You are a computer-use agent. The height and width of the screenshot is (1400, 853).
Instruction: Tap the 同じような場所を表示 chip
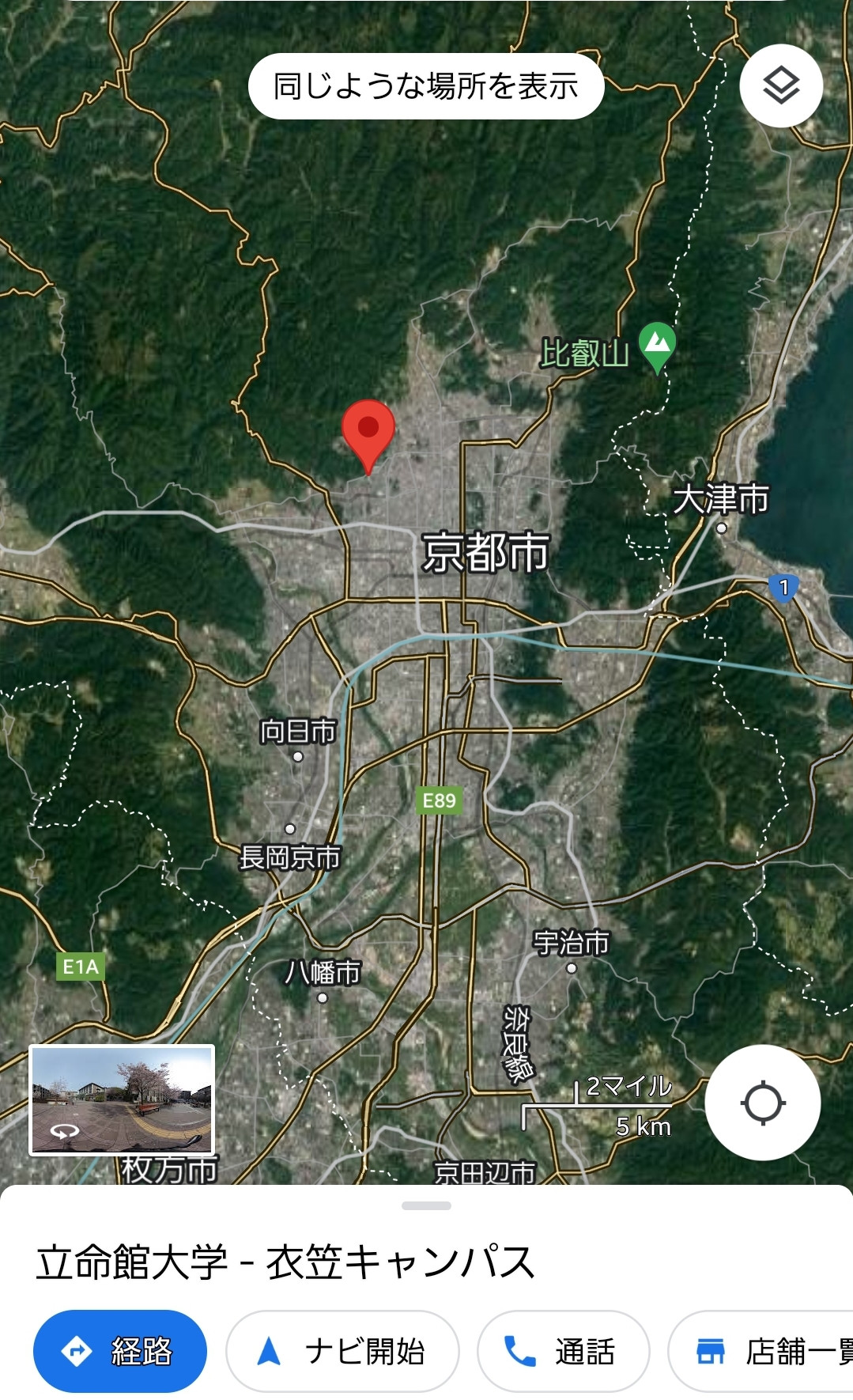[x=426, y=86]
